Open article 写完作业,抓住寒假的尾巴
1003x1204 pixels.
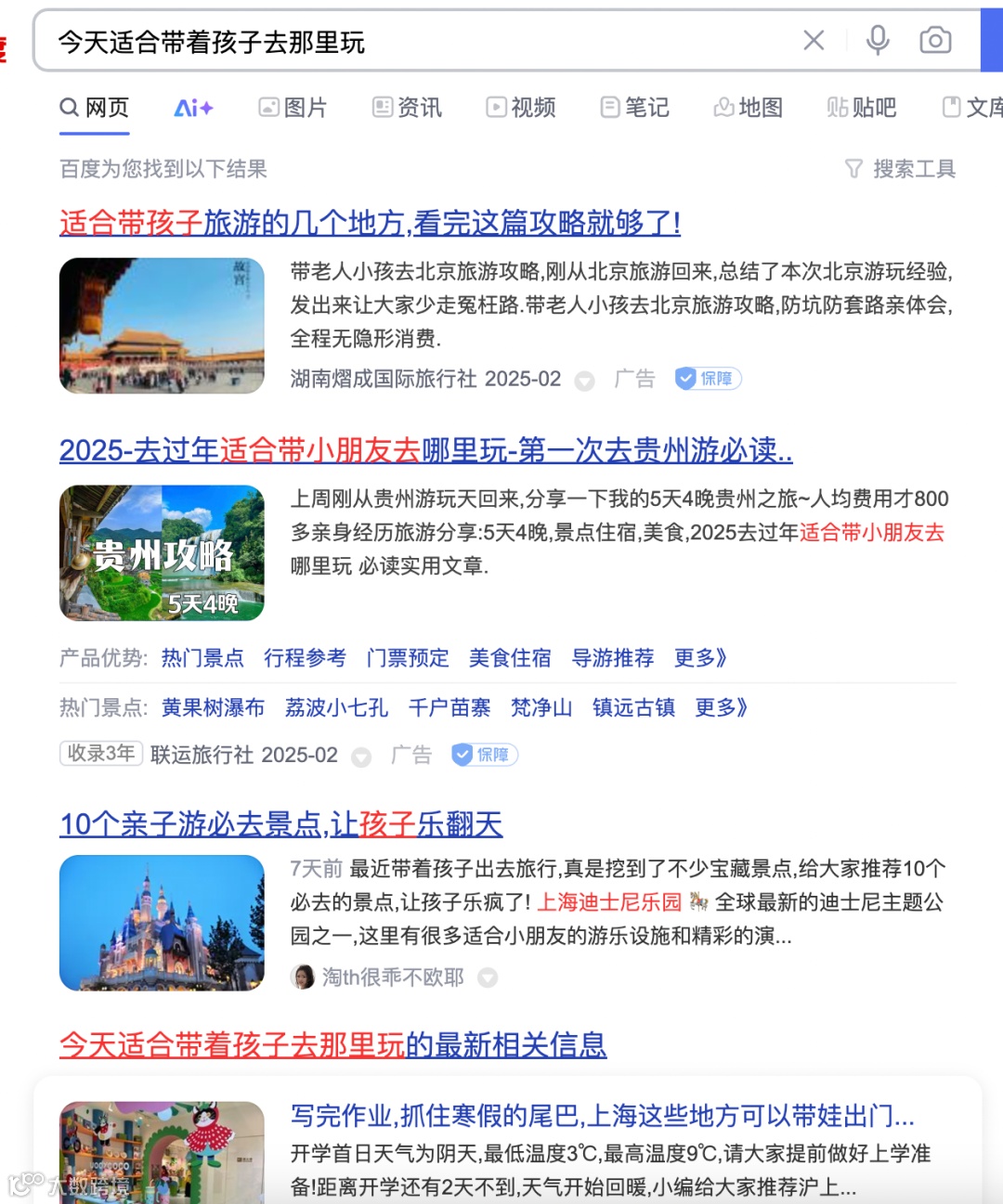click(x=603, y=1116)
